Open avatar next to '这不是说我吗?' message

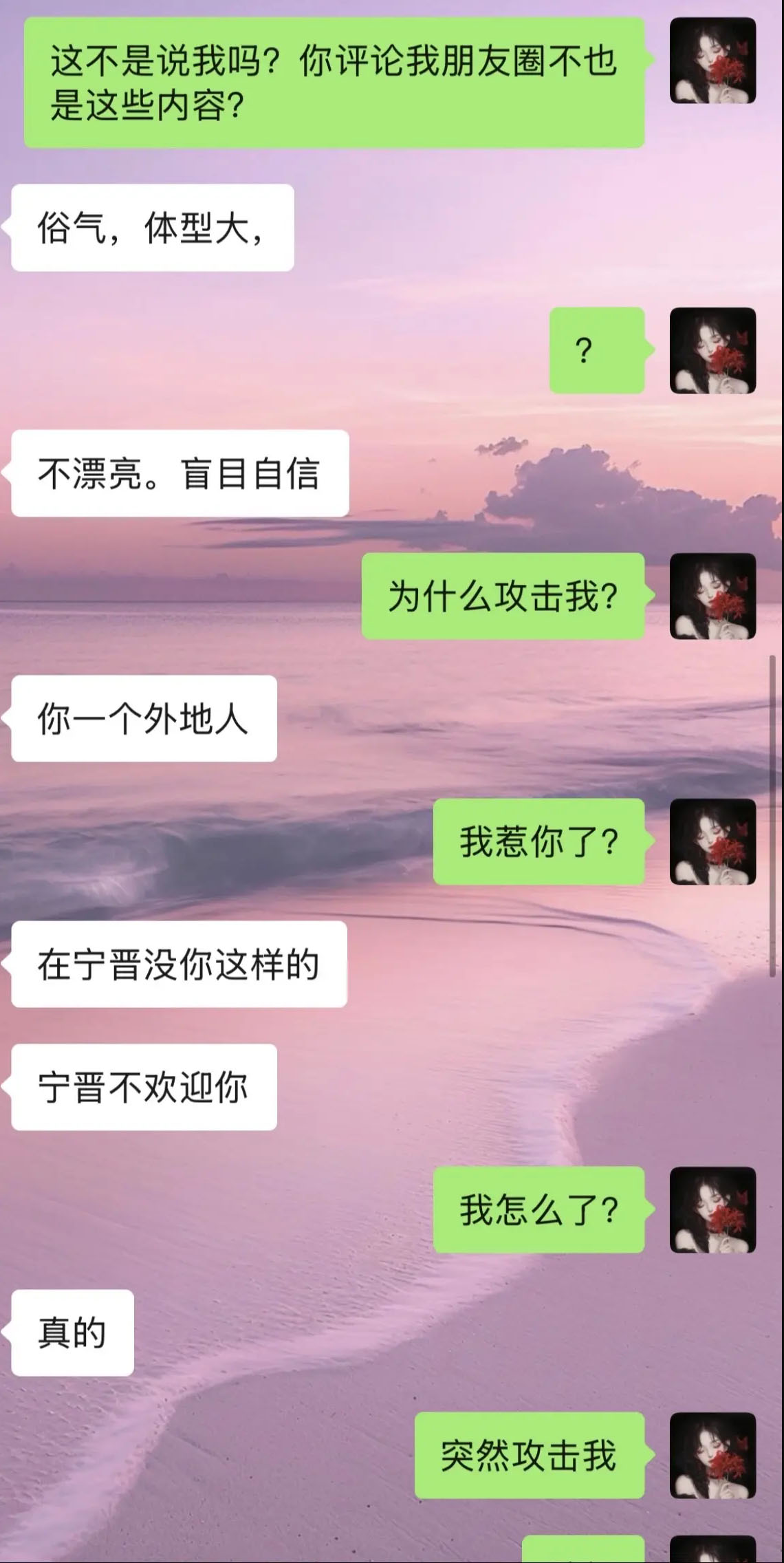[712, 61]
